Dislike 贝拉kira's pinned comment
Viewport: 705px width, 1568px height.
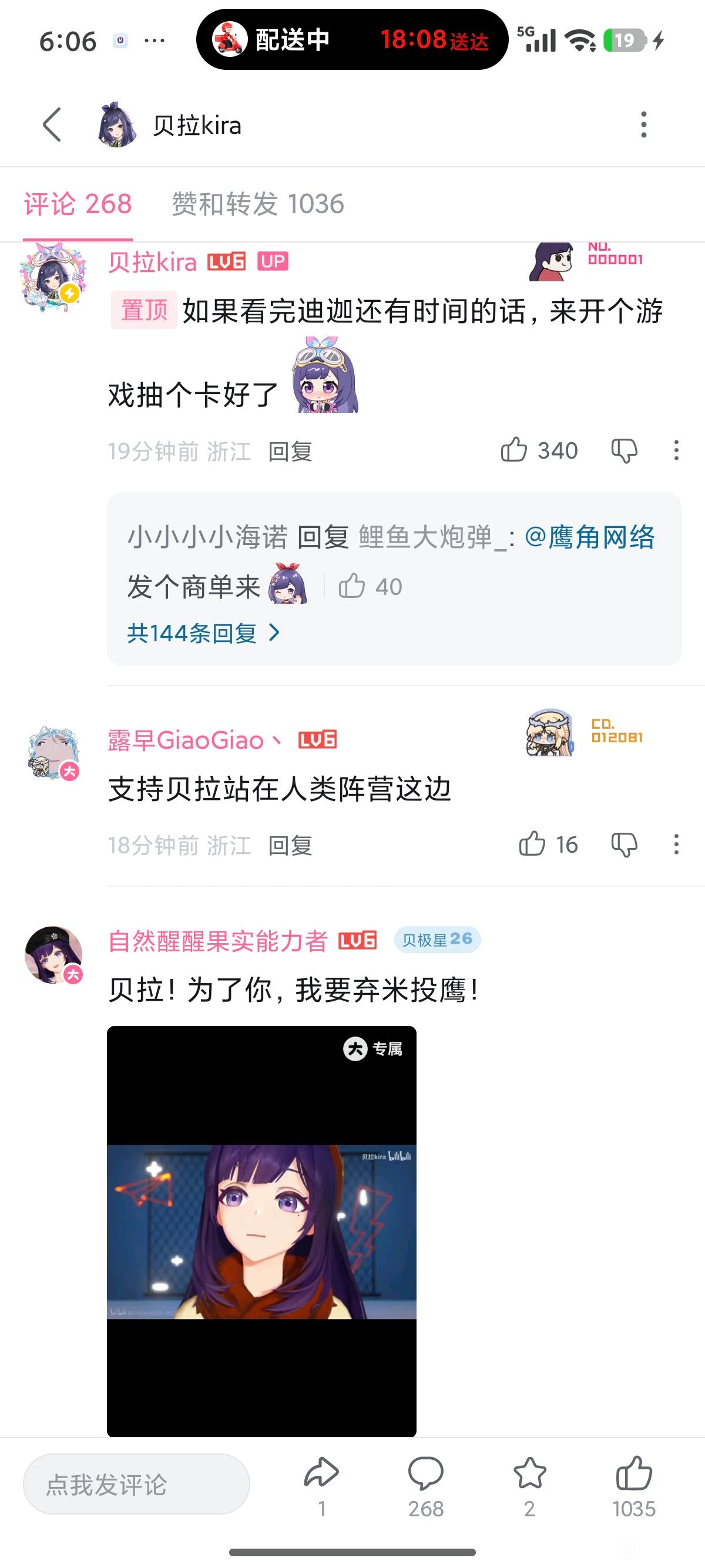624,451
